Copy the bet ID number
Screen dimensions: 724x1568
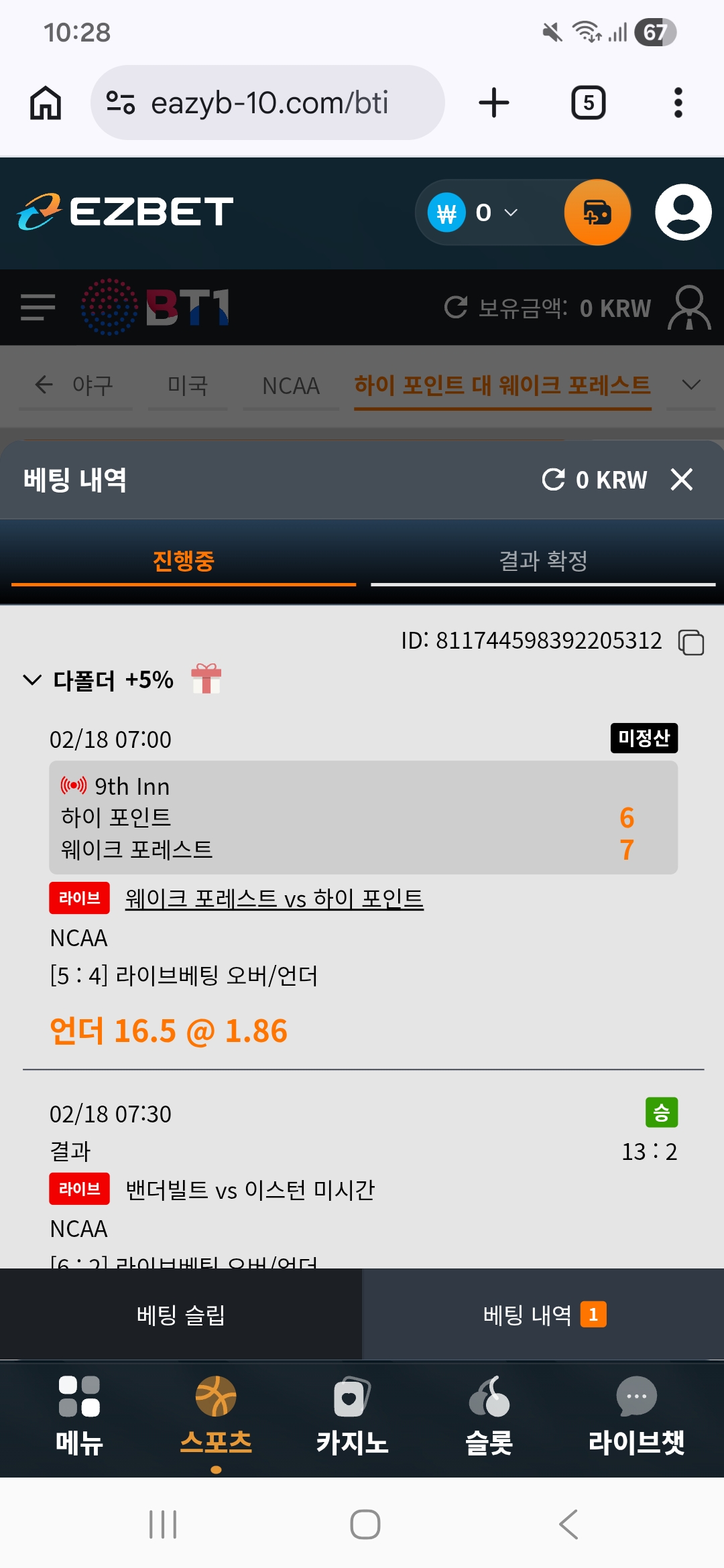tap(690, 642)
